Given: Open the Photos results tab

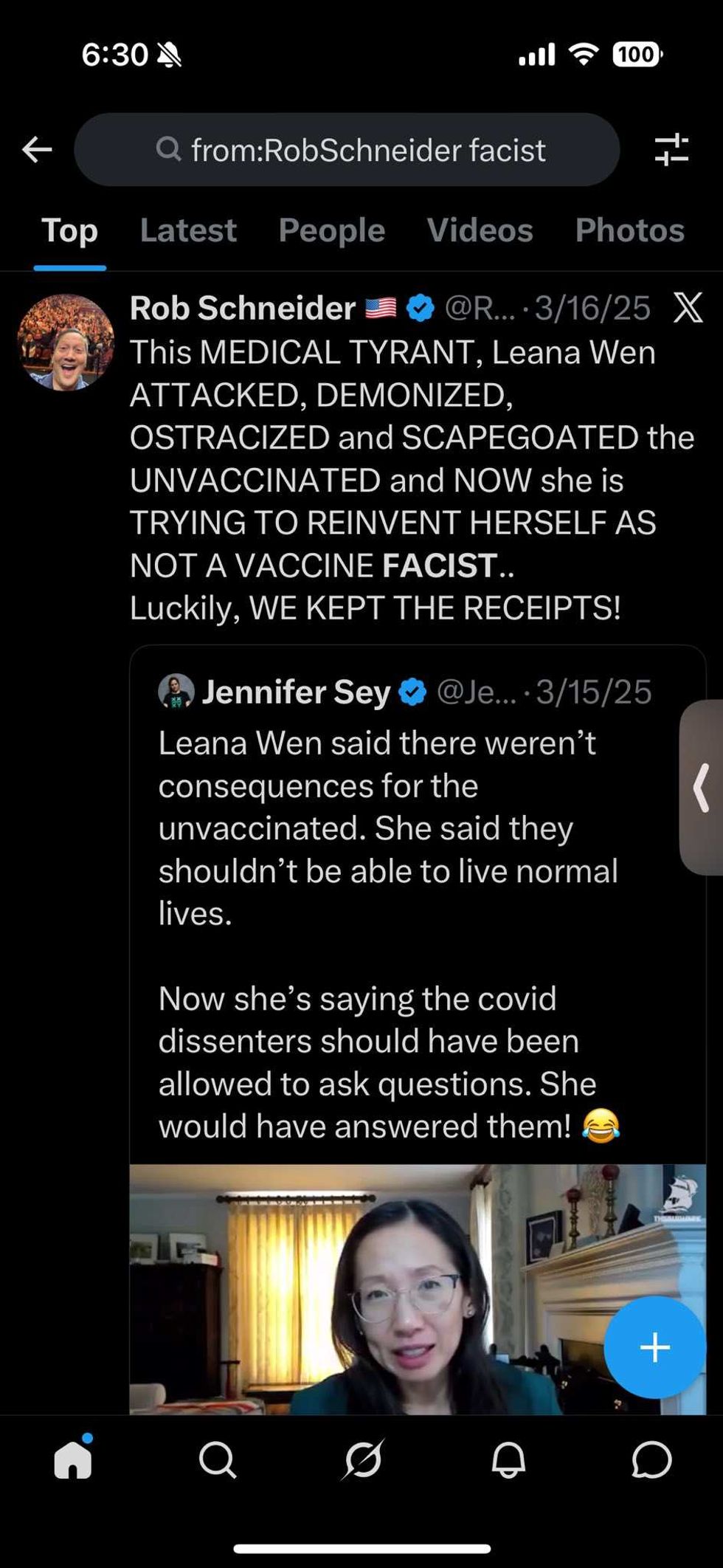Looking at the screenshot, I should 629,230.
